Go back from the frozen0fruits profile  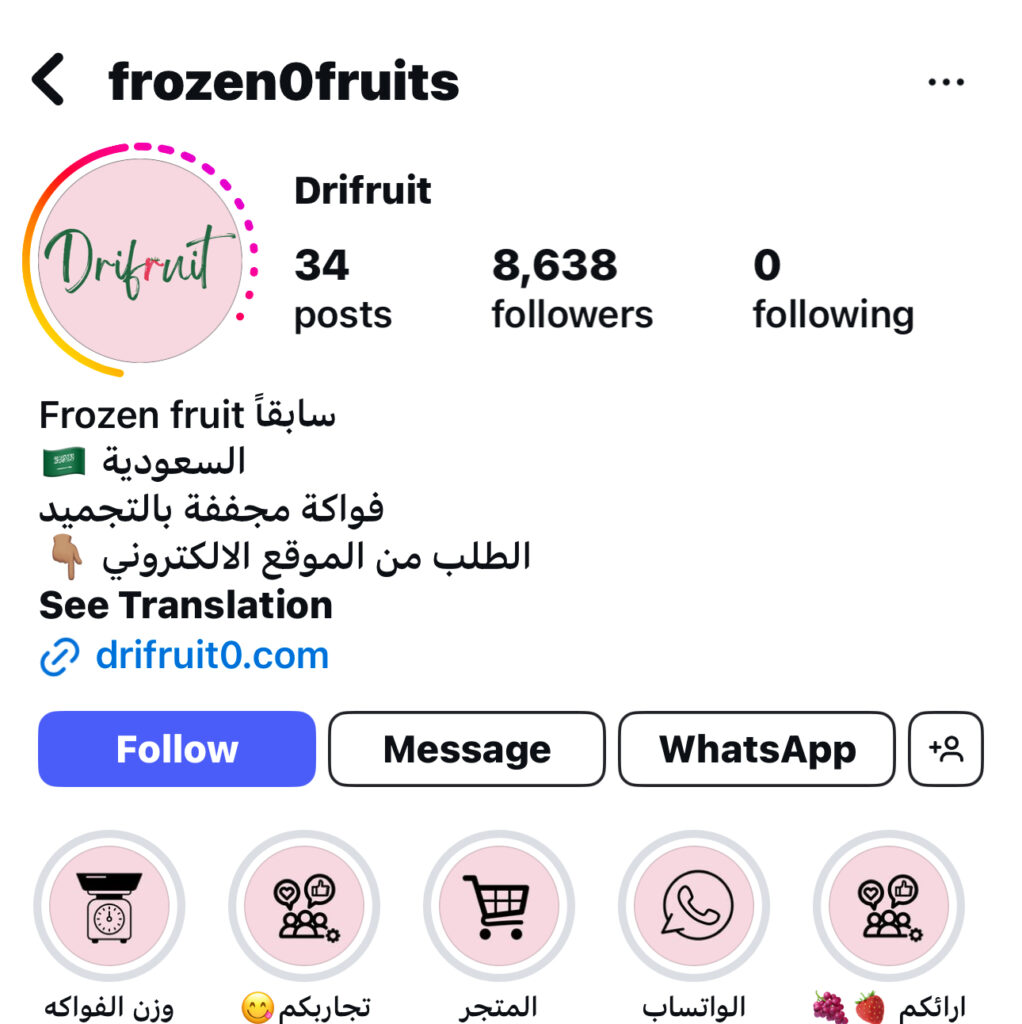[x=48, y=80]
